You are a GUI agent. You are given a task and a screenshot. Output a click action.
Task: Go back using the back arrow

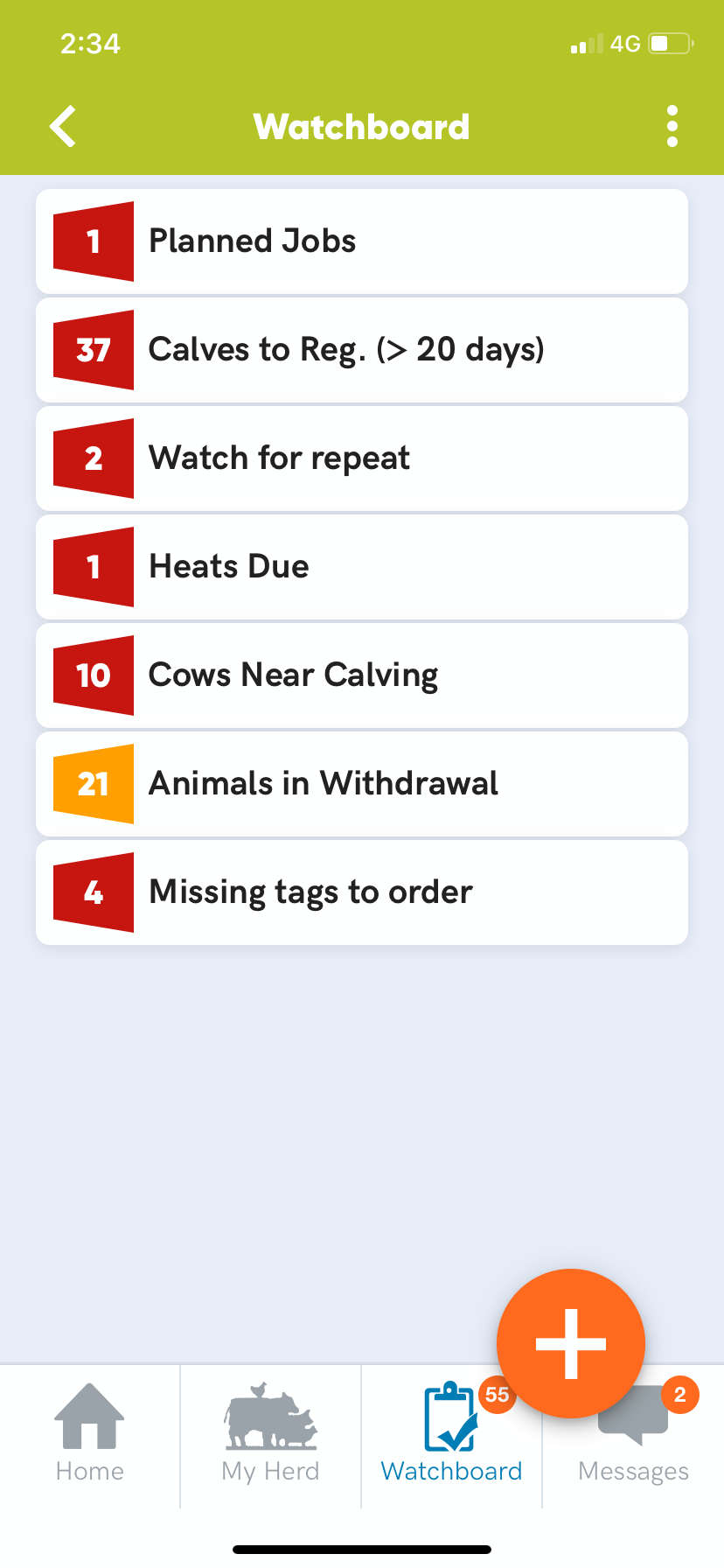pos(62,126)
